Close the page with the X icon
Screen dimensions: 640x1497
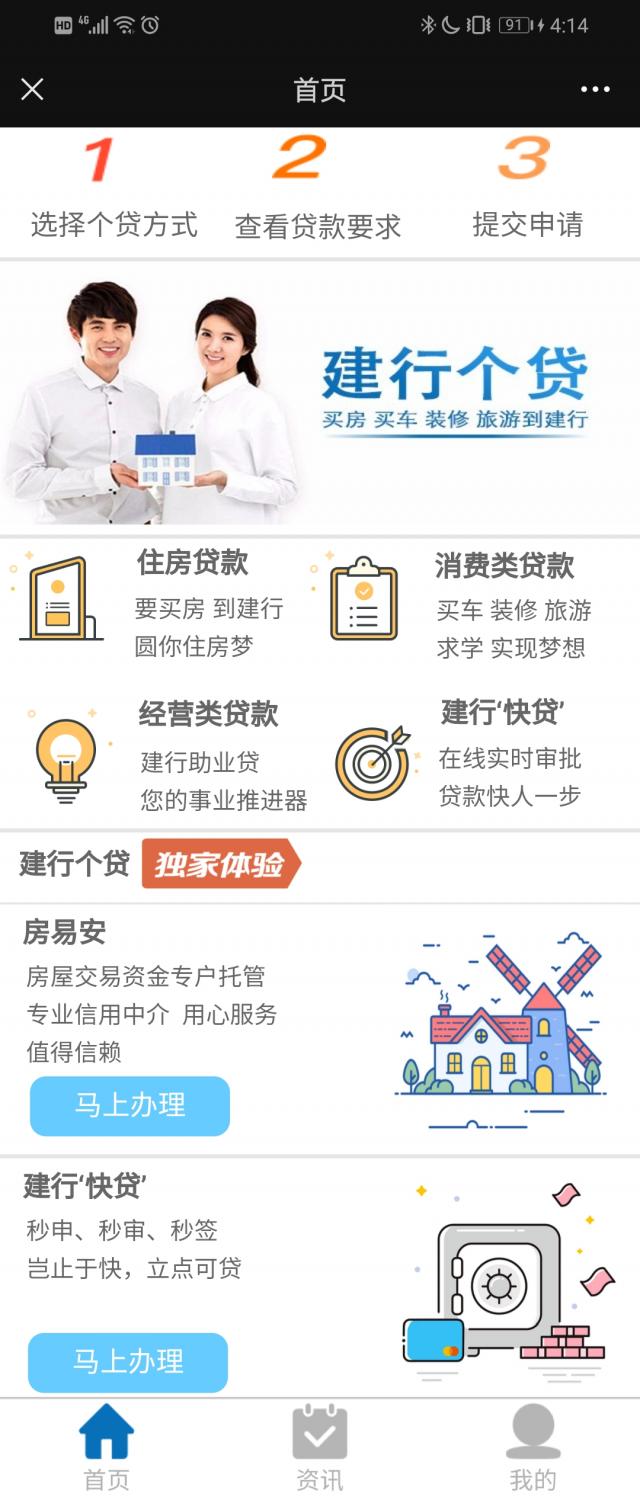pyautogui.click(x=32, y=90)
